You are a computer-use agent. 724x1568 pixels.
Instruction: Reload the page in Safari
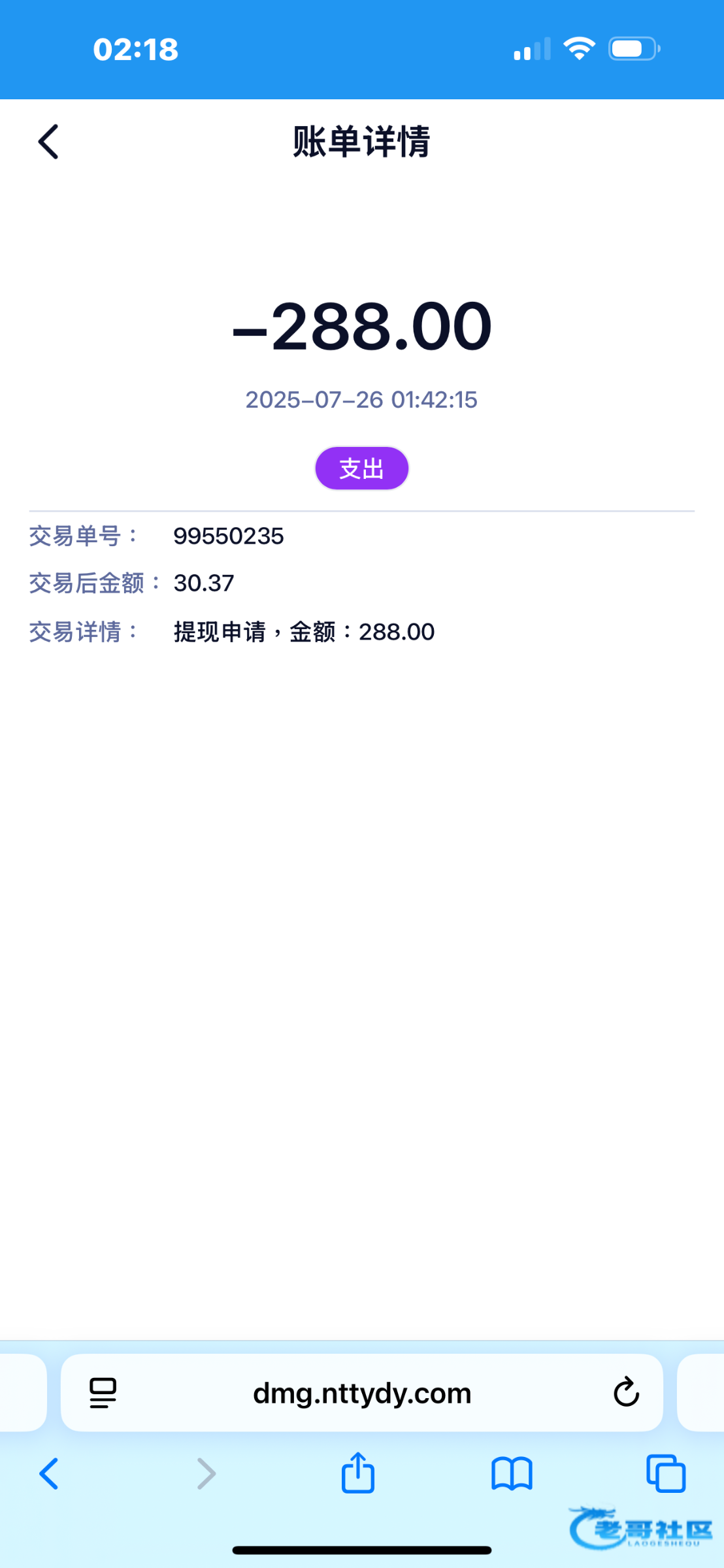[626, 1392]
